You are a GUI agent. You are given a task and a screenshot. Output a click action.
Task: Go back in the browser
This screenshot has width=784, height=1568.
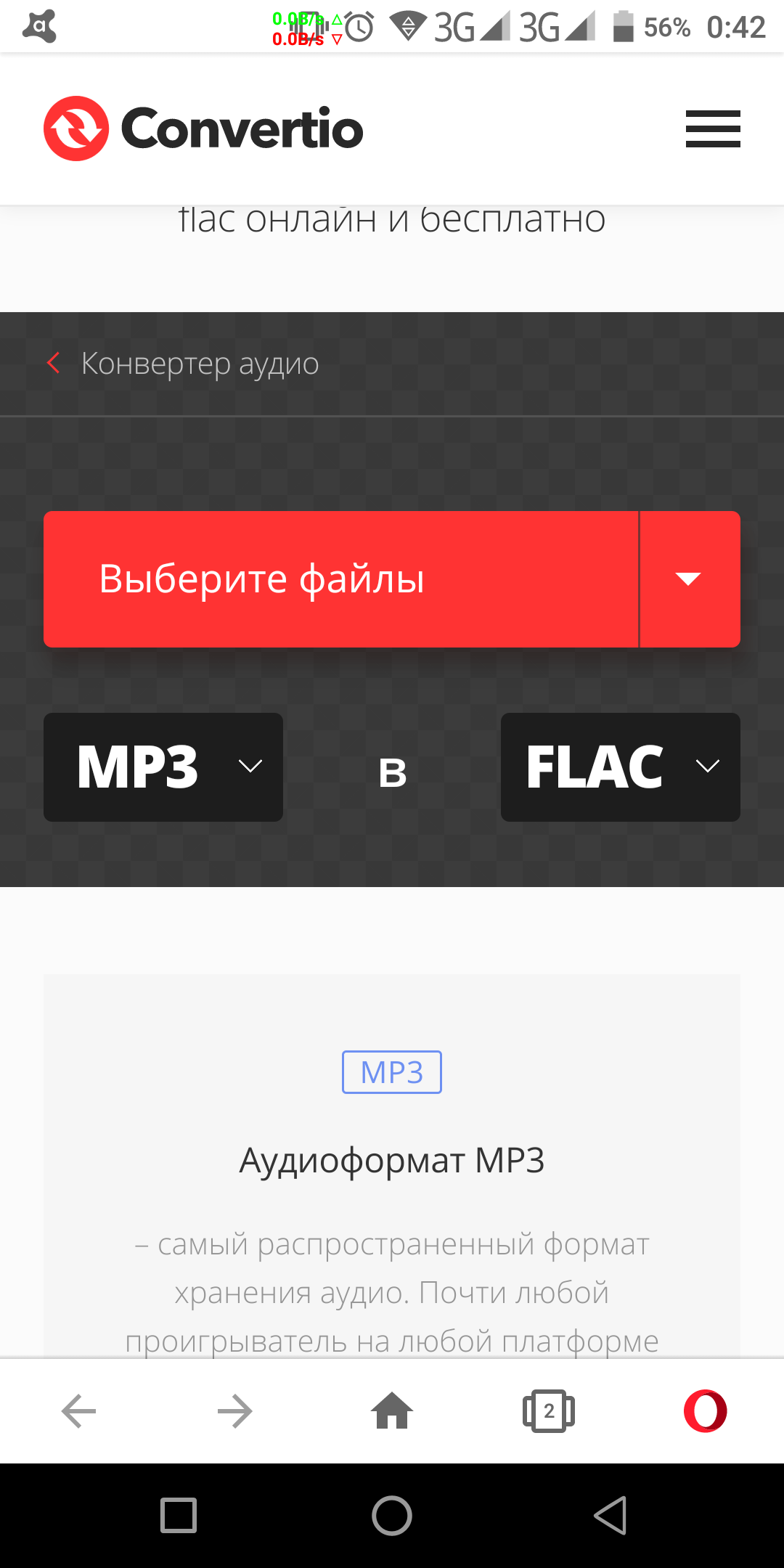78,1412
